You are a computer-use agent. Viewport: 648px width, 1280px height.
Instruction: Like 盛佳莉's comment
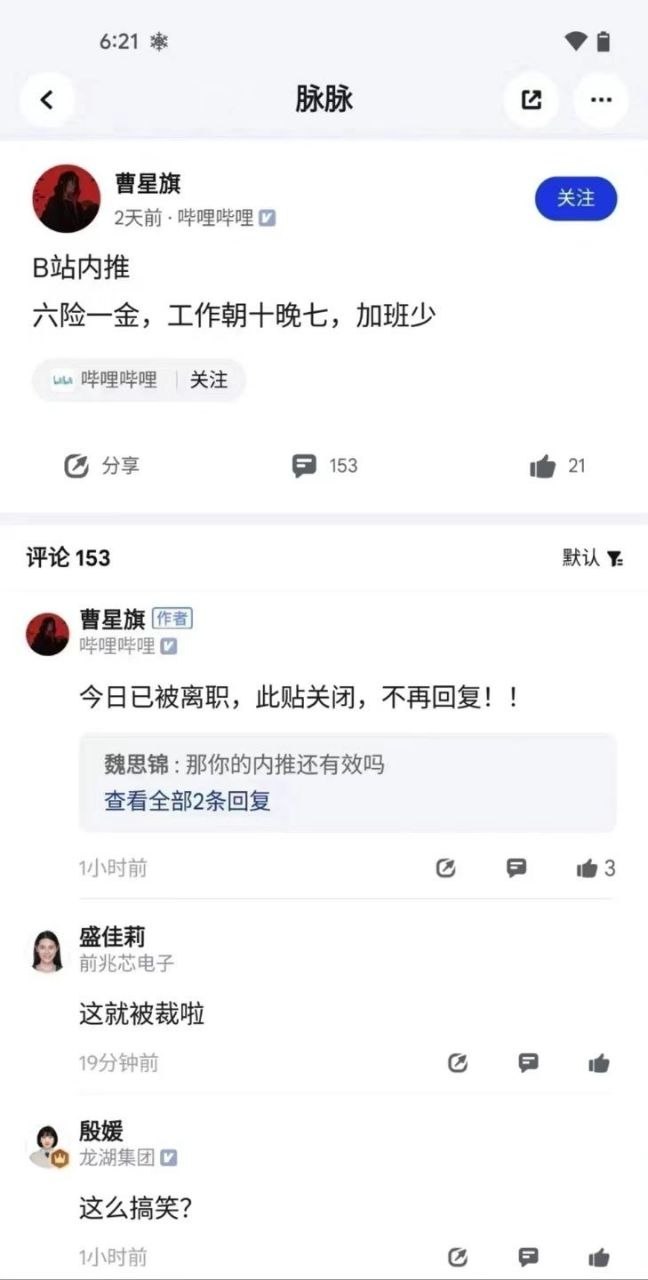tap(599, 1063)
